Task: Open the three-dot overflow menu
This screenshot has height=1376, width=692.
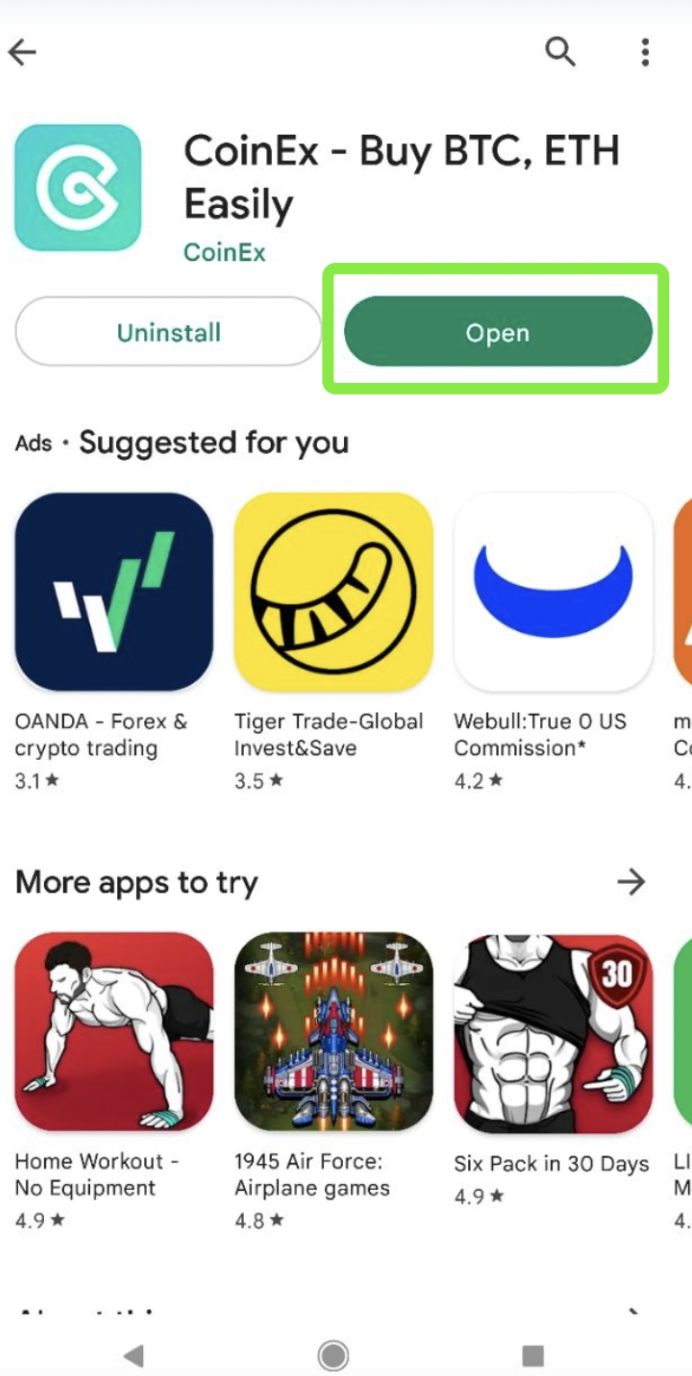Action: tap(645, 51)
